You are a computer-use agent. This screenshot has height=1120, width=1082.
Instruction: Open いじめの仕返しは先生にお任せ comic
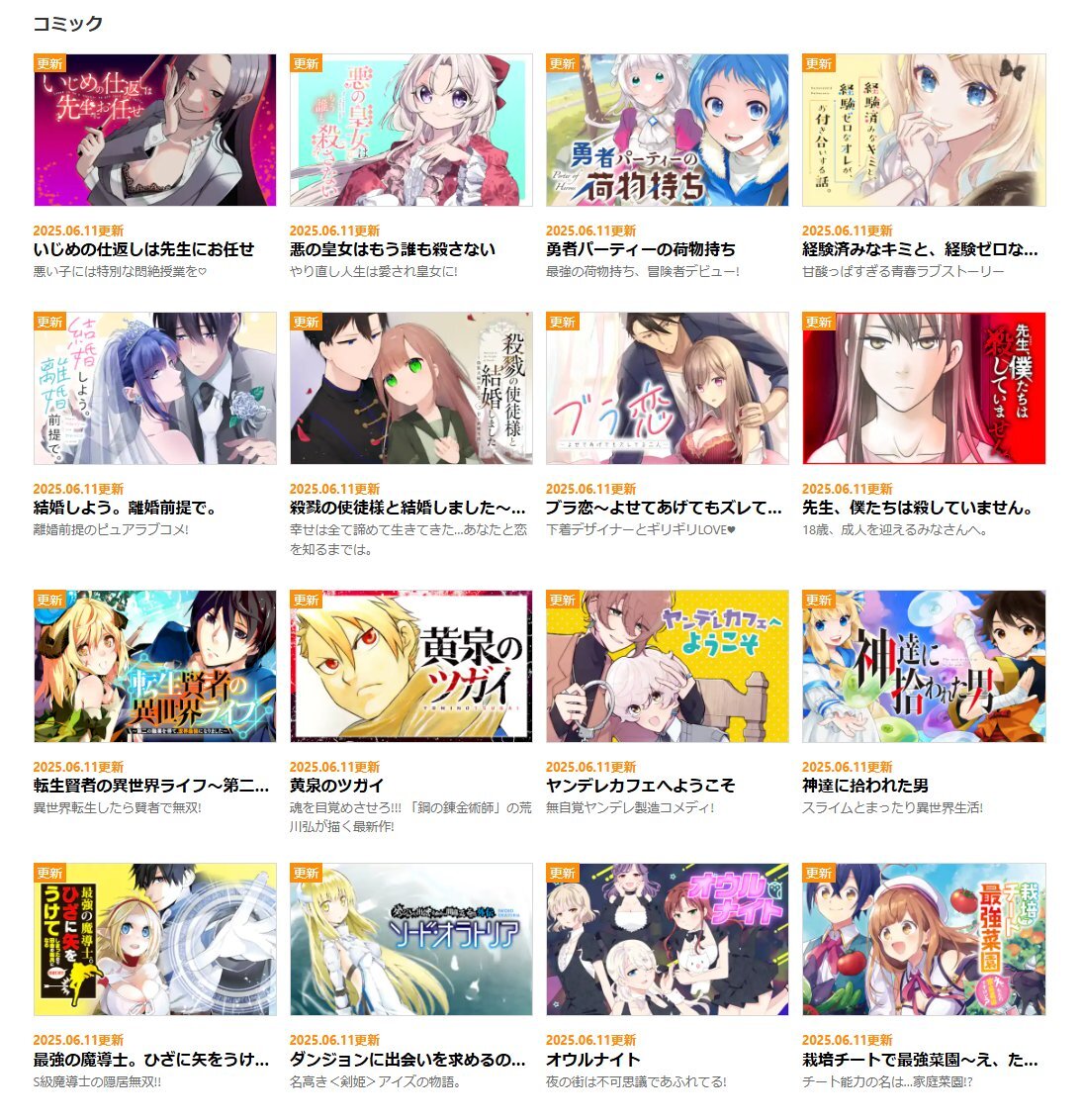coord(155,130)
